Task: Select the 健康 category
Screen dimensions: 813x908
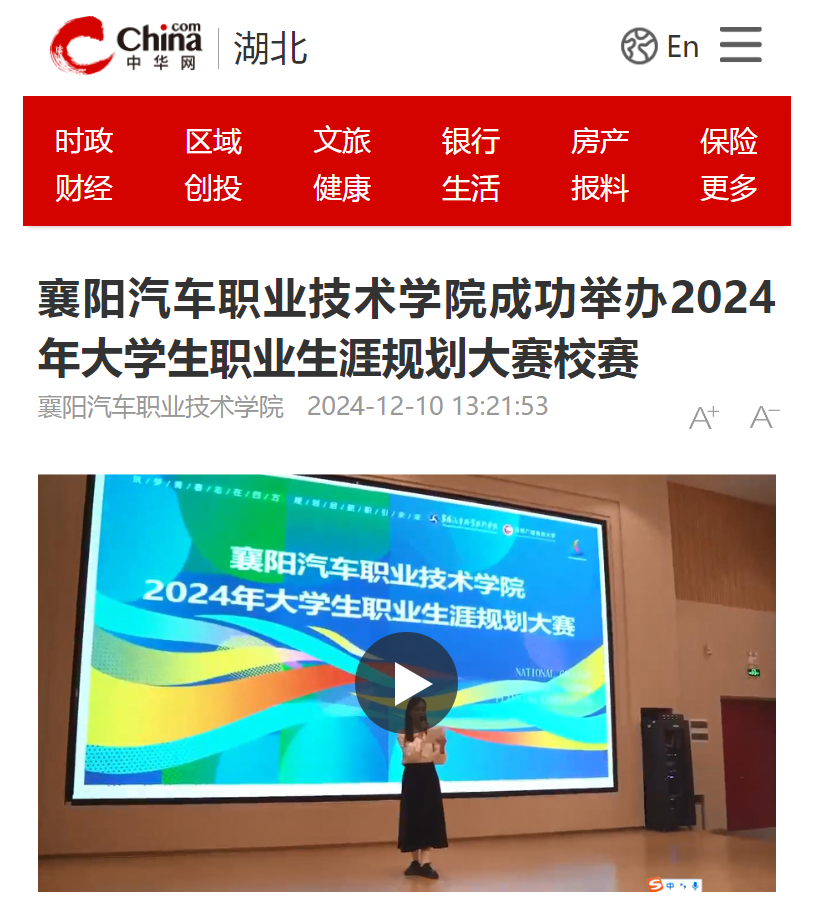Action: [342, 188]
